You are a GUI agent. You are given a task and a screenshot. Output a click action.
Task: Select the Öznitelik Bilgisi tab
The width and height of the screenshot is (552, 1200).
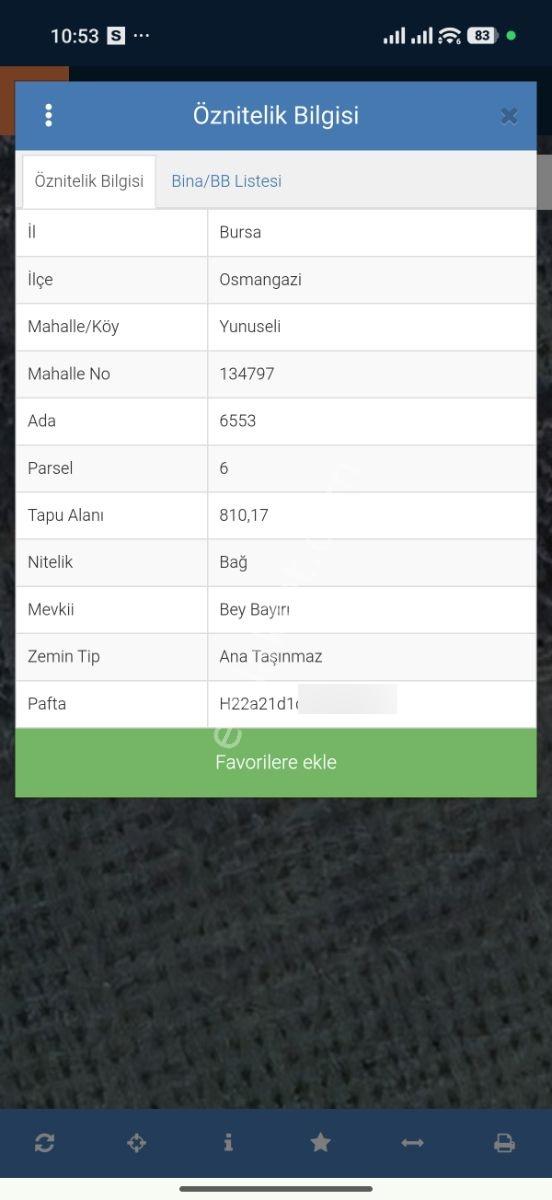click(89, 181)
